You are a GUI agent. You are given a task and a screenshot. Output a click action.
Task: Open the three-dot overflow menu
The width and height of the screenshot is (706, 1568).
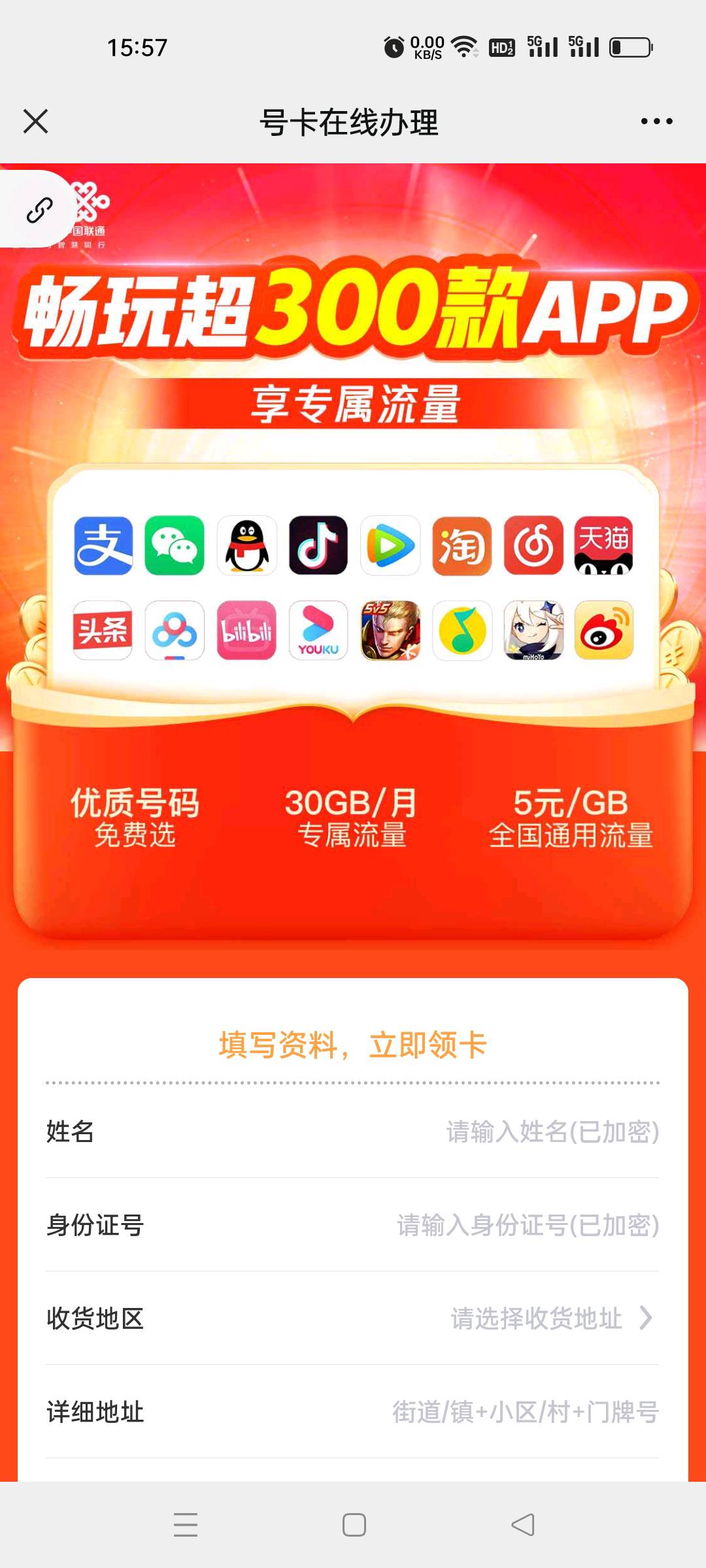click(x=656, y=122)
